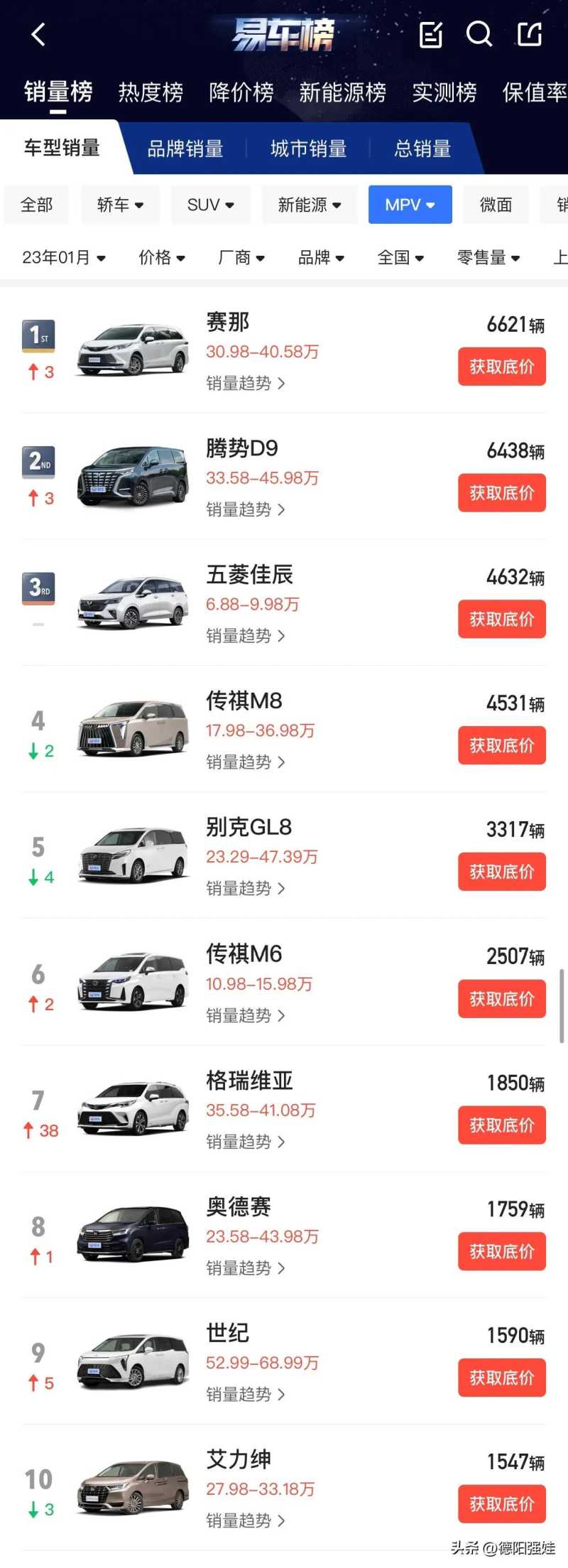Image resolution: width=568 pixels, height=1568 pixels.
Task: Switch to 总销量 sub-tab
Action: click(x=422, y=148)
